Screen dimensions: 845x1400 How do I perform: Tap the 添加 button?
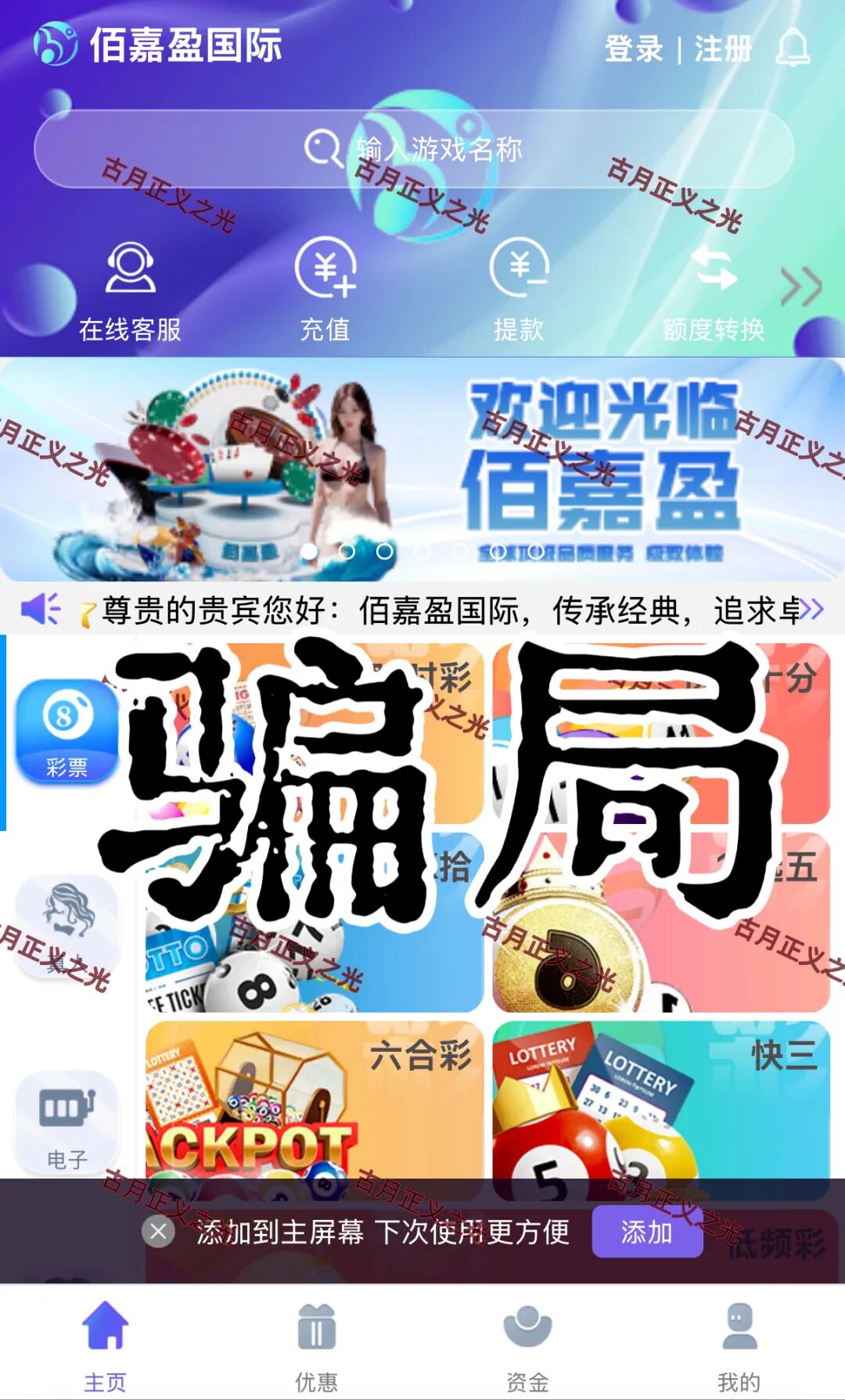647,1232
